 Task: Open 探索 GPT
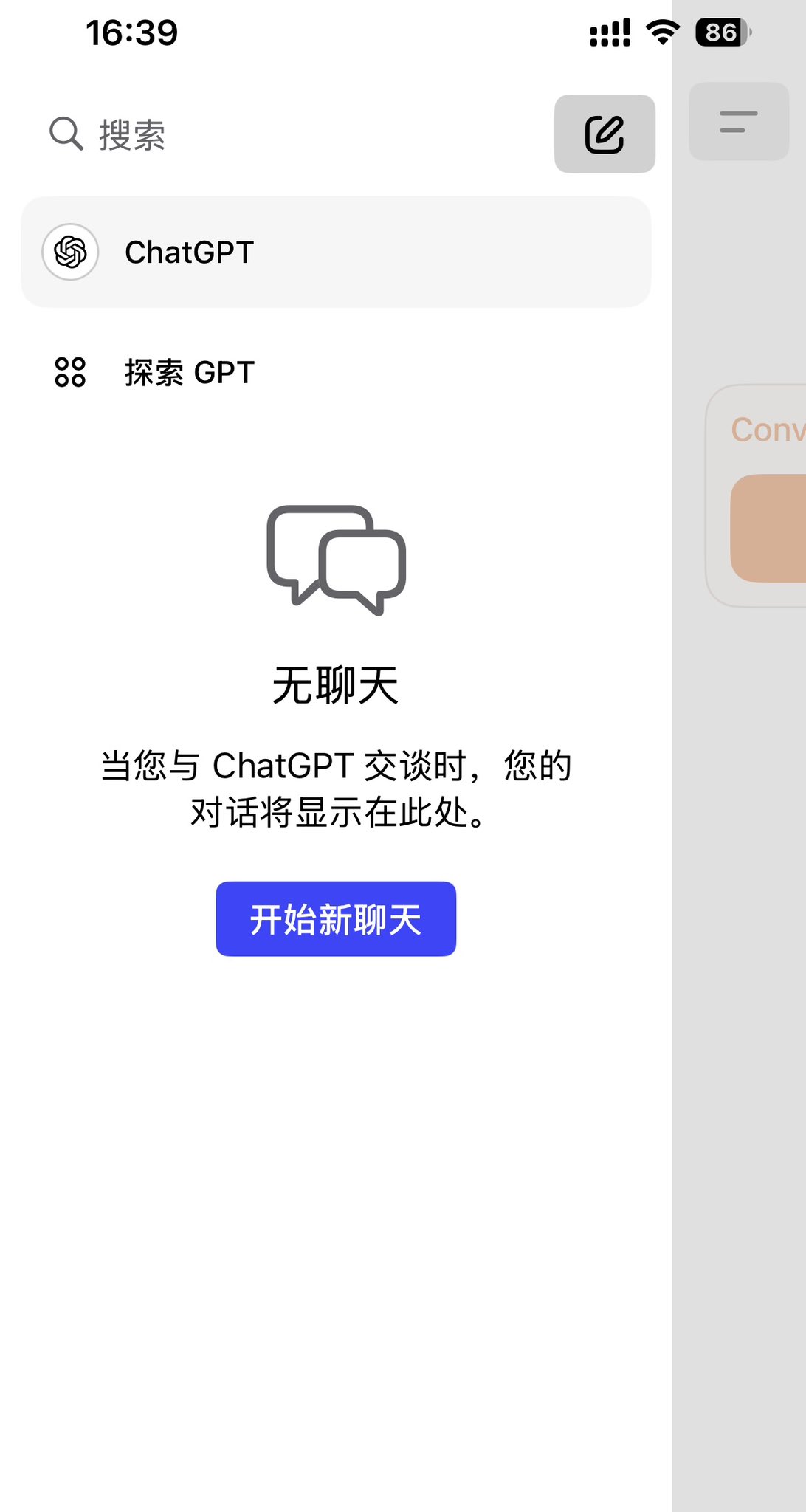coord(190,372)
